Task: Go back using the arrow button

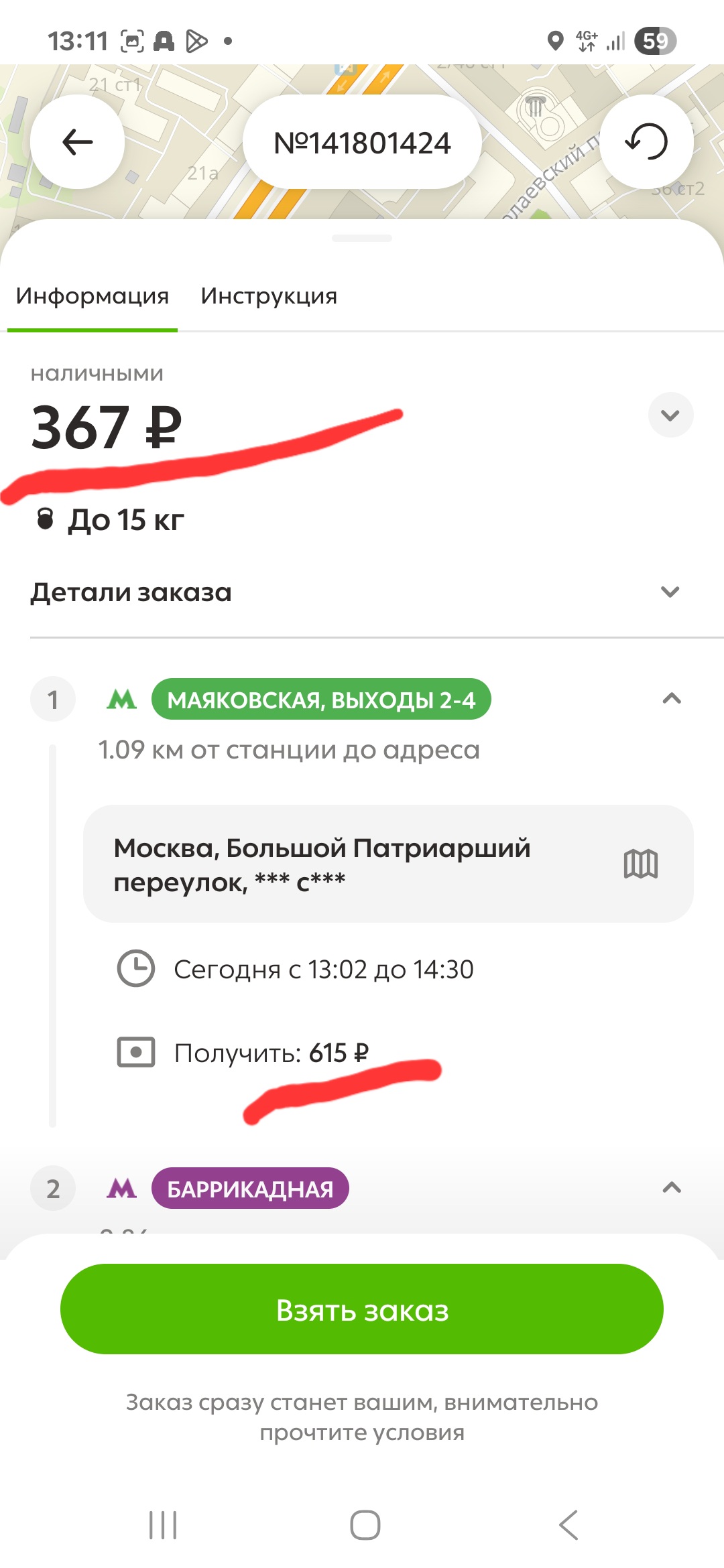Action: tap(77, 142)
